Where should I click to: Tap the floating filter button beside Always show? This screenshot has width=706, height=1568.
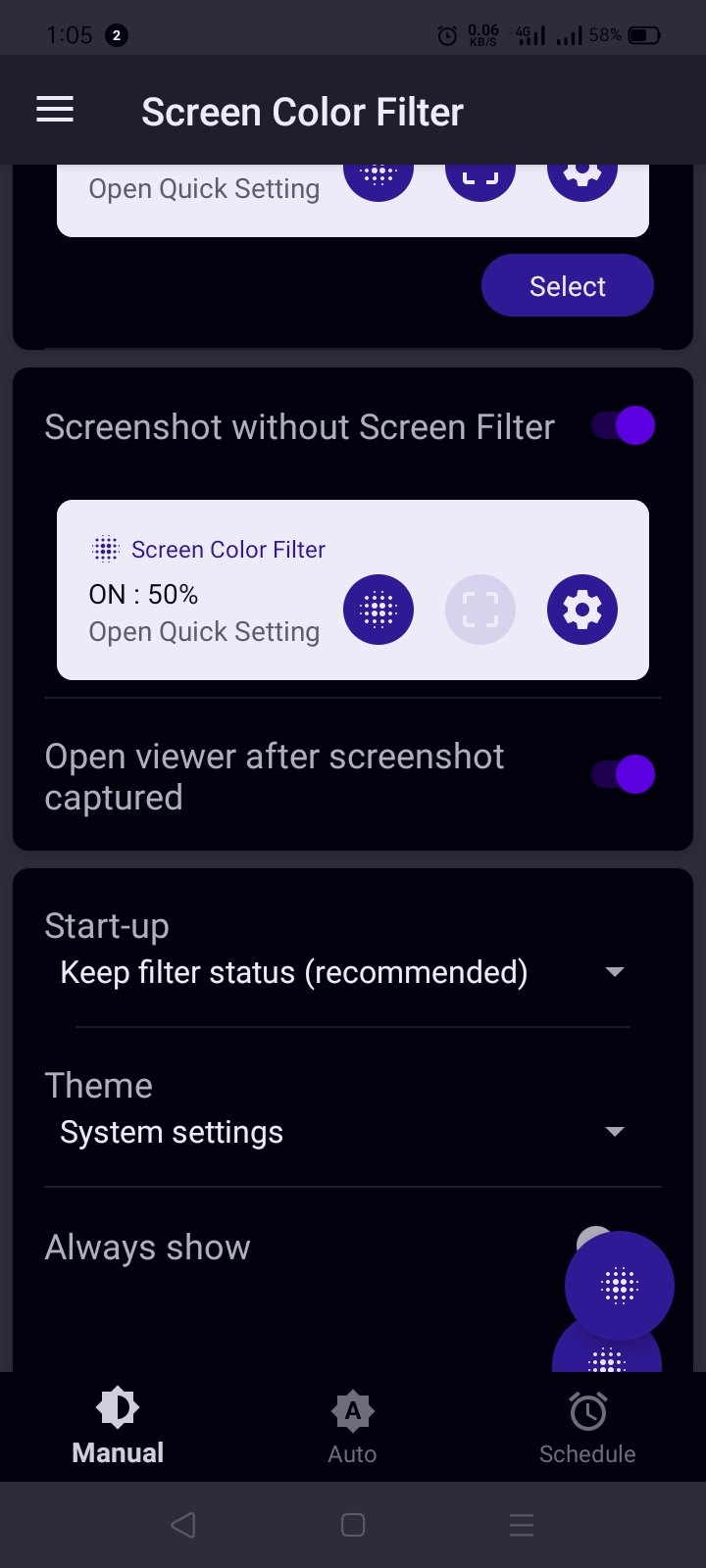click(620, 1285)
